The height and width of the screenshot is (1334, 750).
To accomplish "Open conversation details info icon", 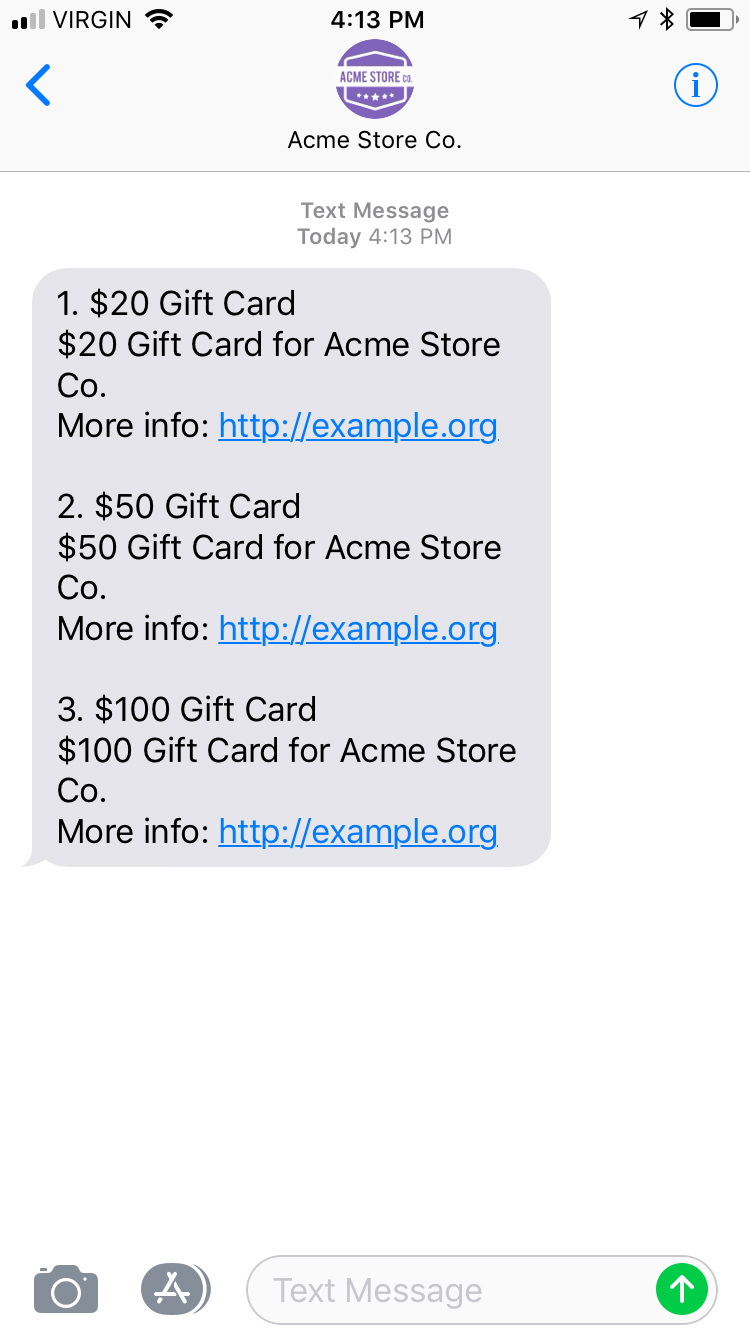I will point(695,86).
